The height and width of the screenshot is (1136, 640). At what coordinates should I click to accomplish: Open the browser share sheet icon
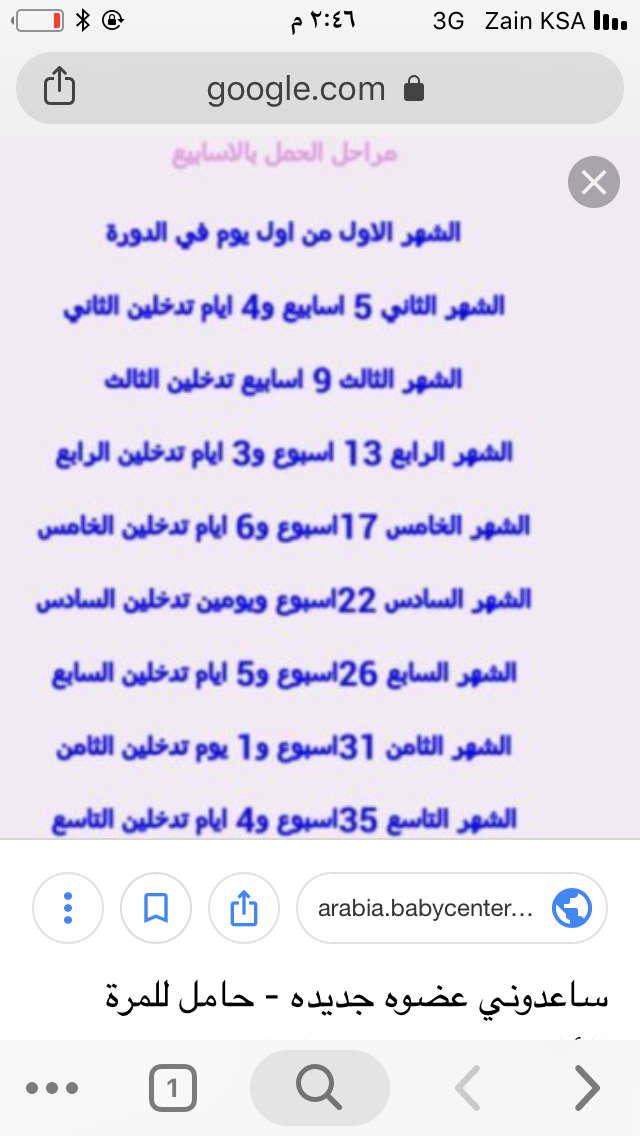point(60,88)
